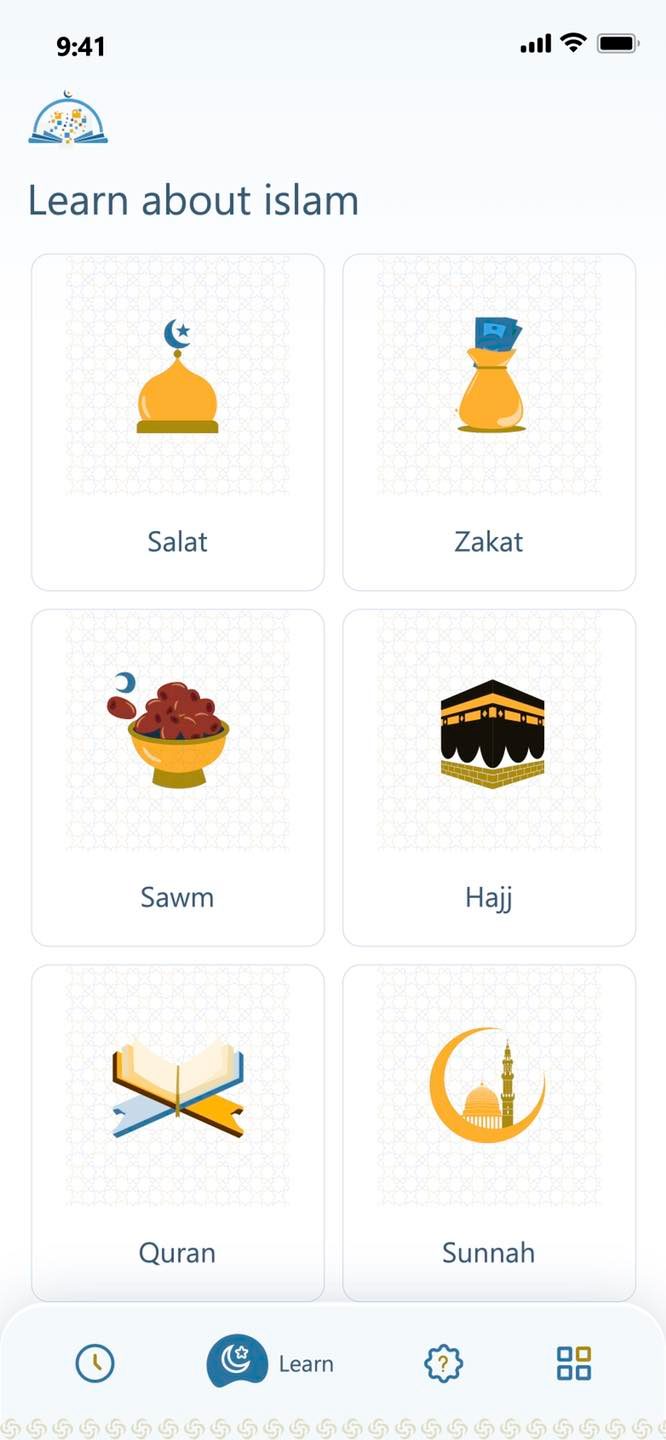Open the Quran card
Screen dimensions: 666x1440
[178, 1132]
